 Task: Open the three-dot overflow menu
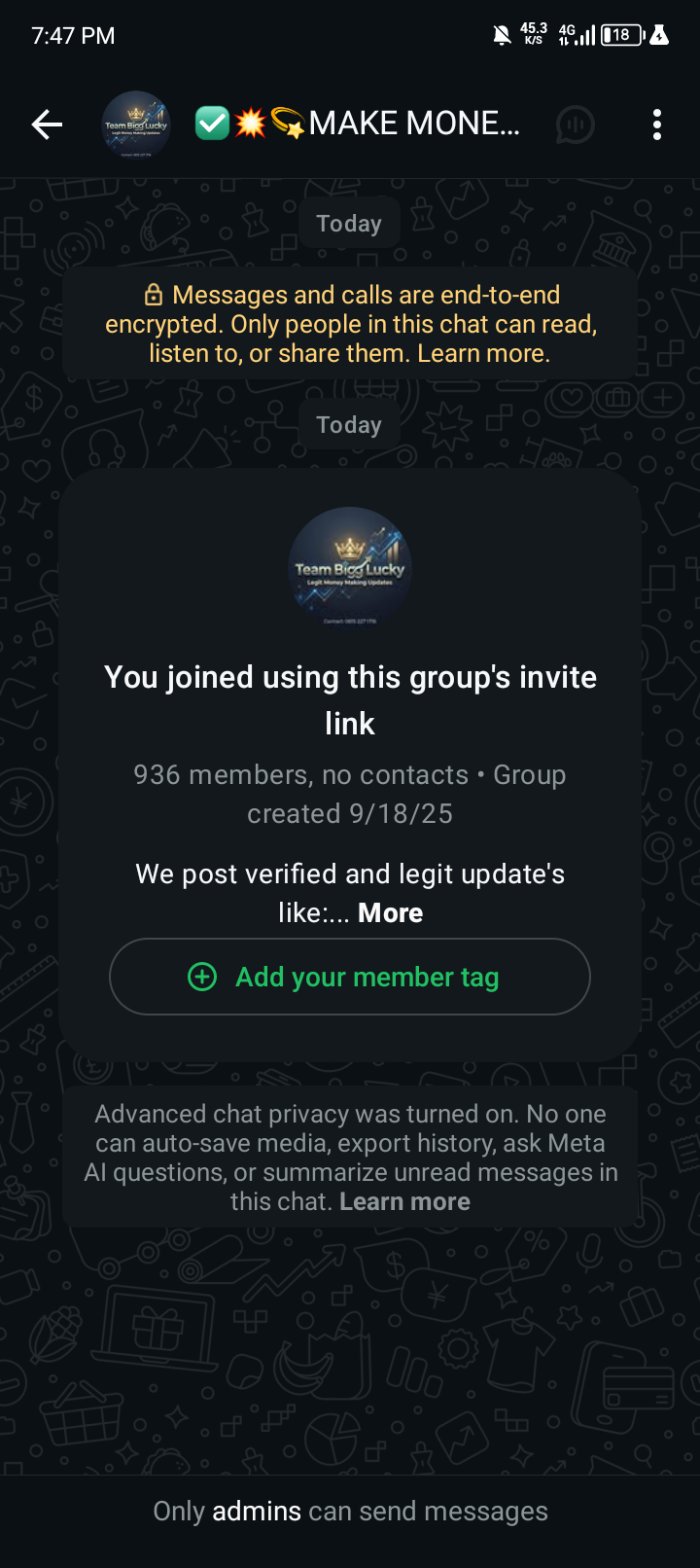coord(657,125)
